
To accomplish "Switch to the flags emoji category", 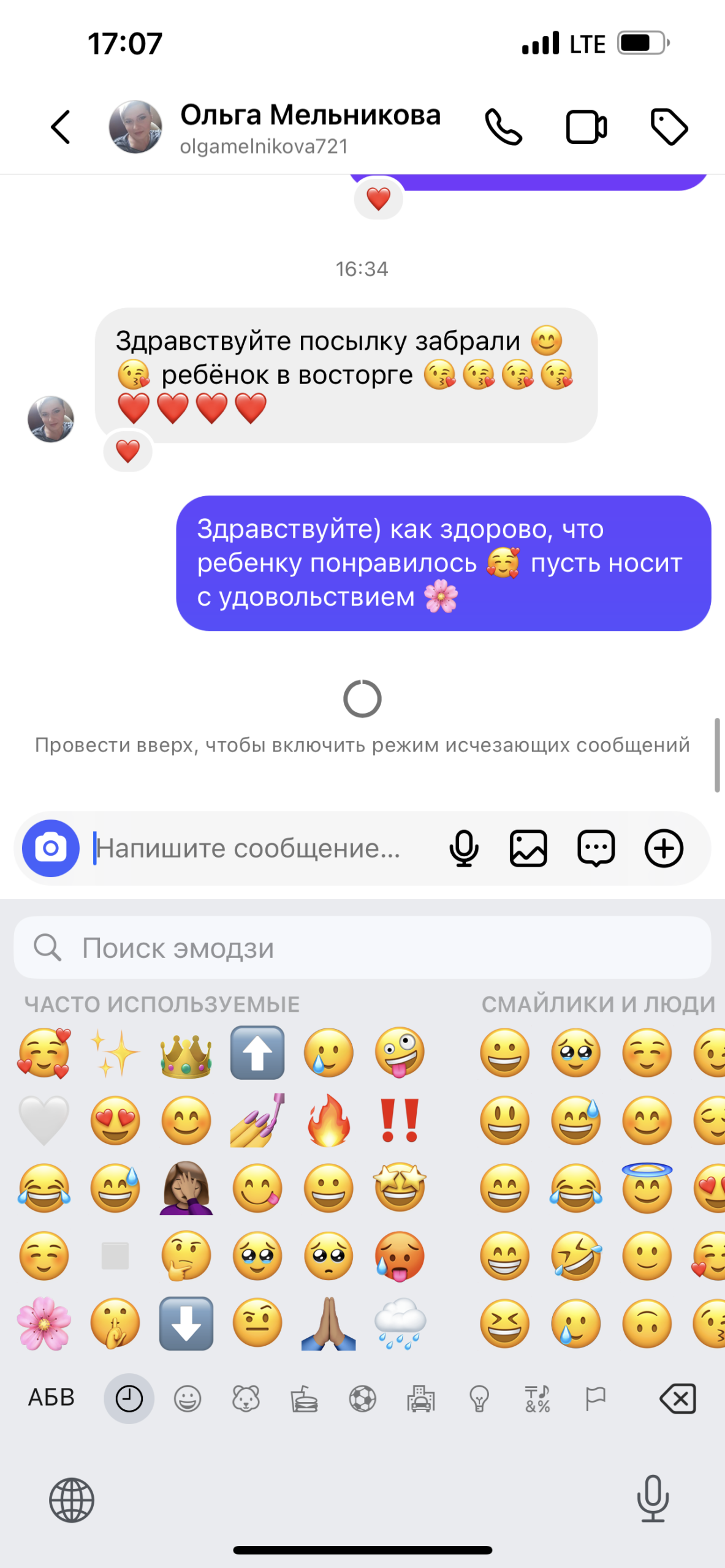I will 595,1399.
